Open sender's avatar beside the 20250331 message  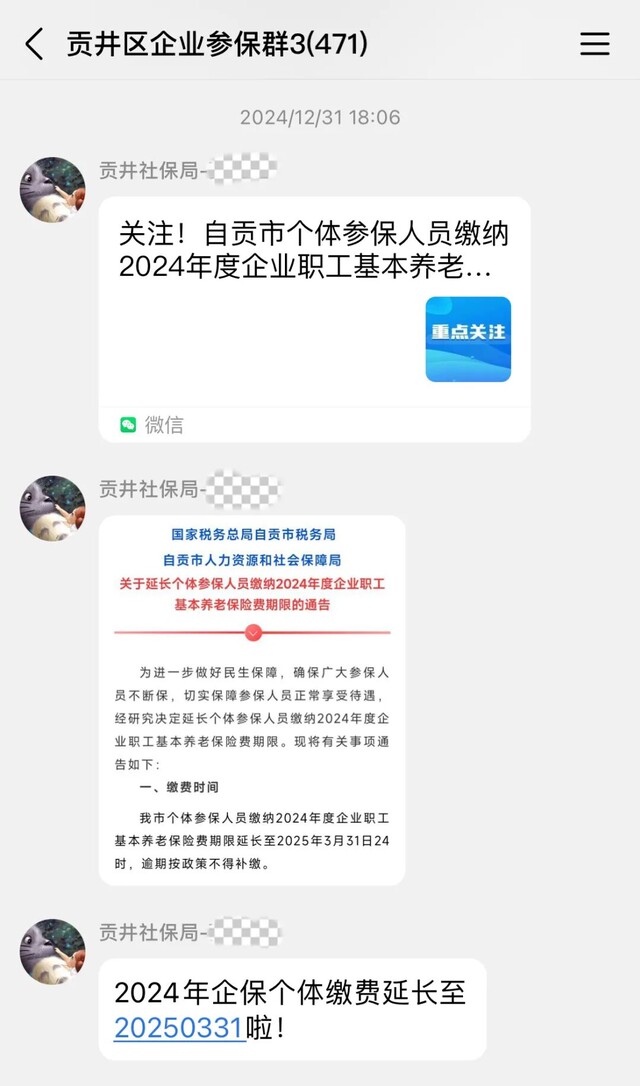[x=52, y=951]
